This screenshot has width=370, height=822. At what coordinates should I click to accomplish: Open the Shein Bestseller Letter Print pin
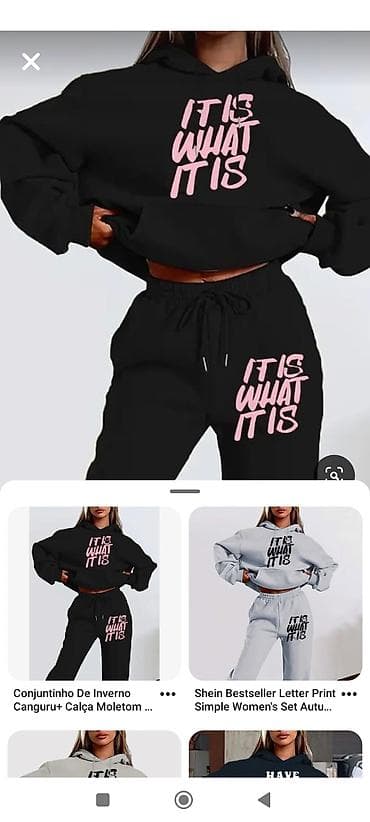click(x=275, y=593)
